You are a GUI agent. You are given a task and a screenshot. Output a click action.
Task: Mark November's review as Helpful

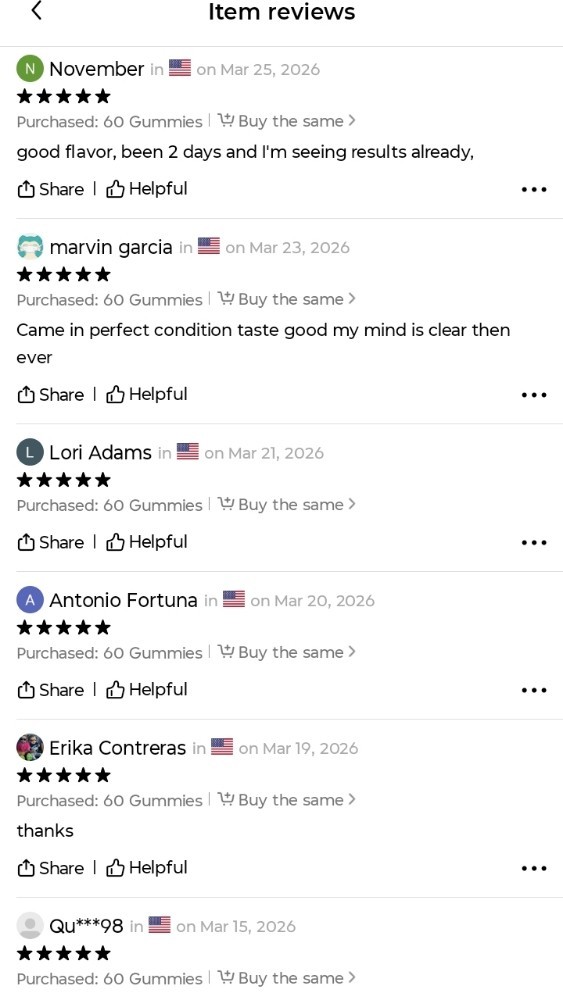tap(147, 189)
